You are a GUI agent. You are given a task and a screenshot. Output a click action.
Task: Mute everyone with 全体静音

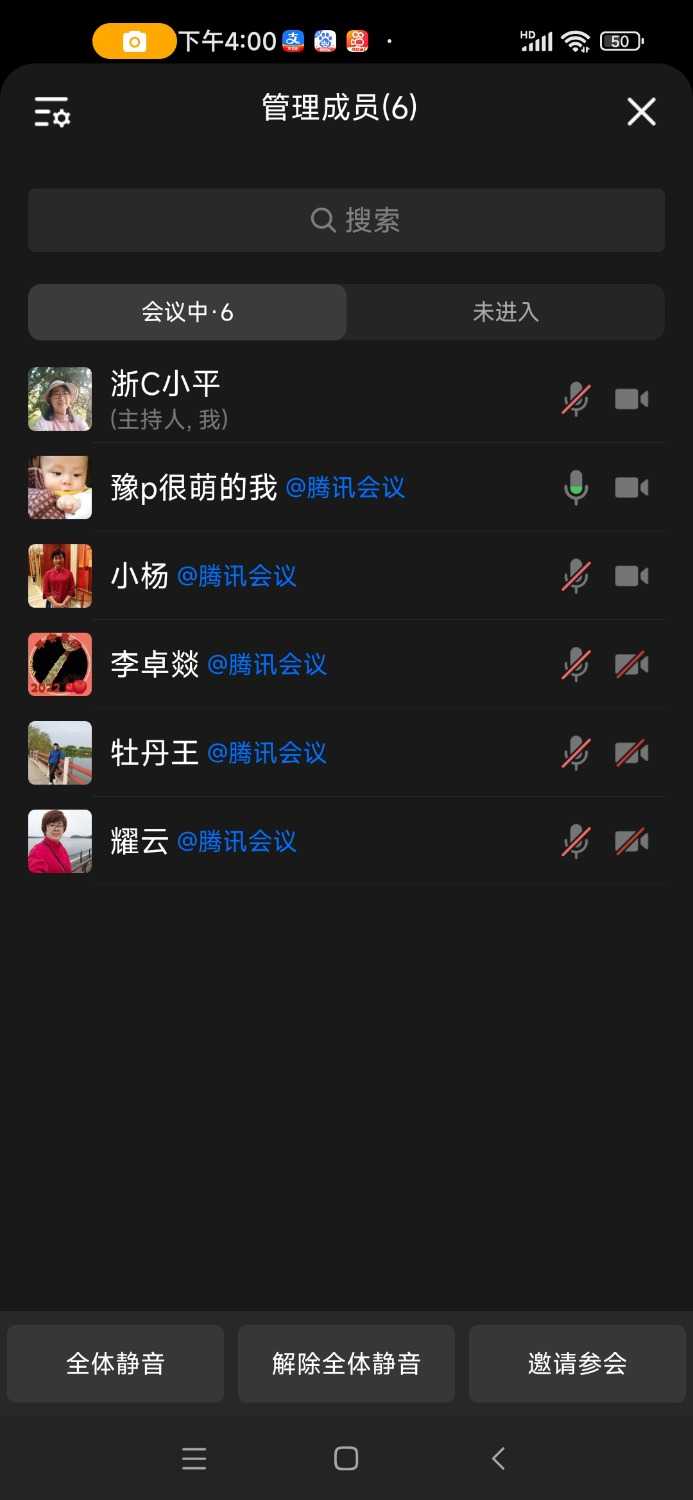(115, 1363)
